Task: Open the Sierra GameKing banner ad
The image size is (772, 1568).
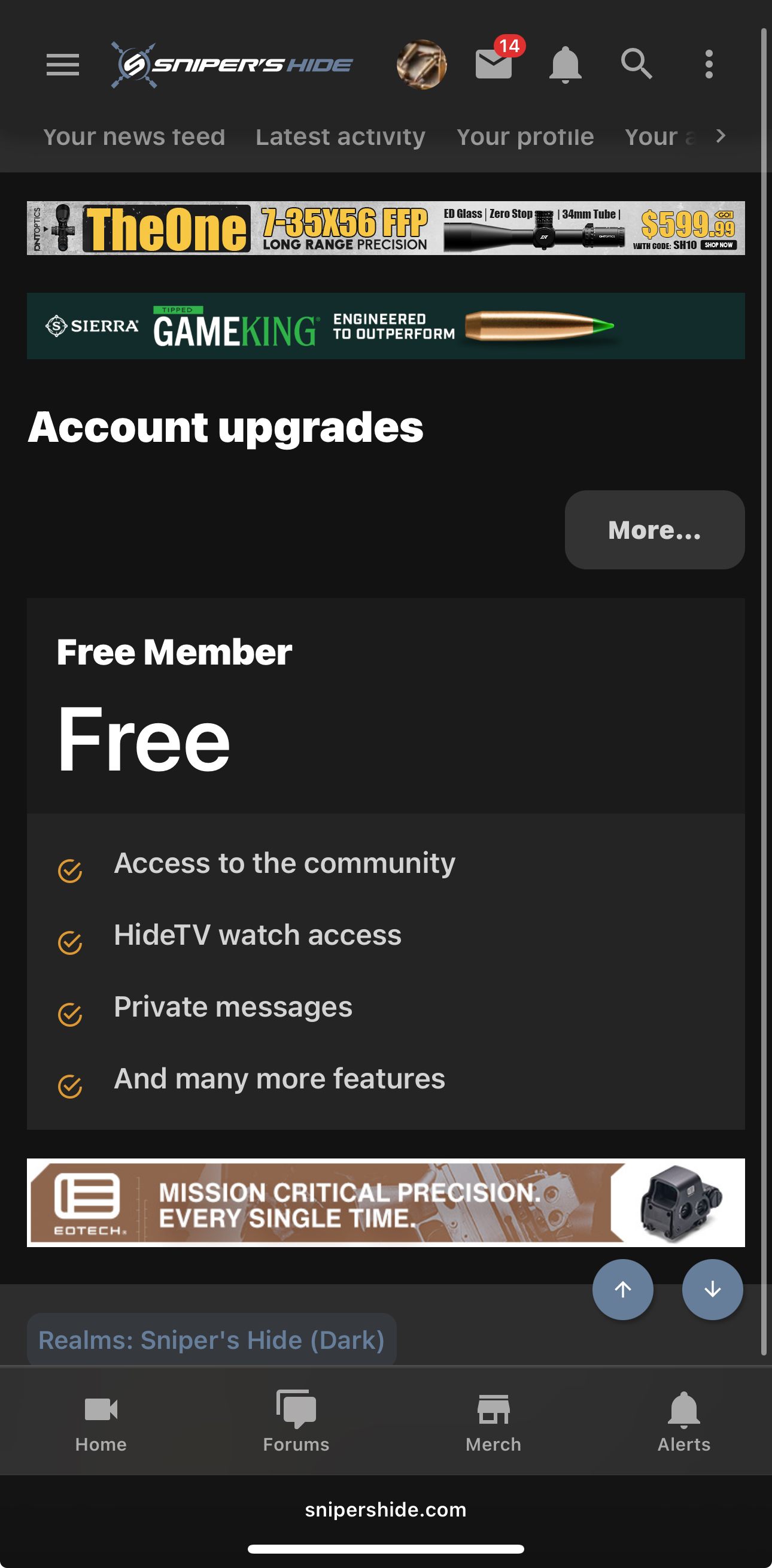Action: point(385,326)
